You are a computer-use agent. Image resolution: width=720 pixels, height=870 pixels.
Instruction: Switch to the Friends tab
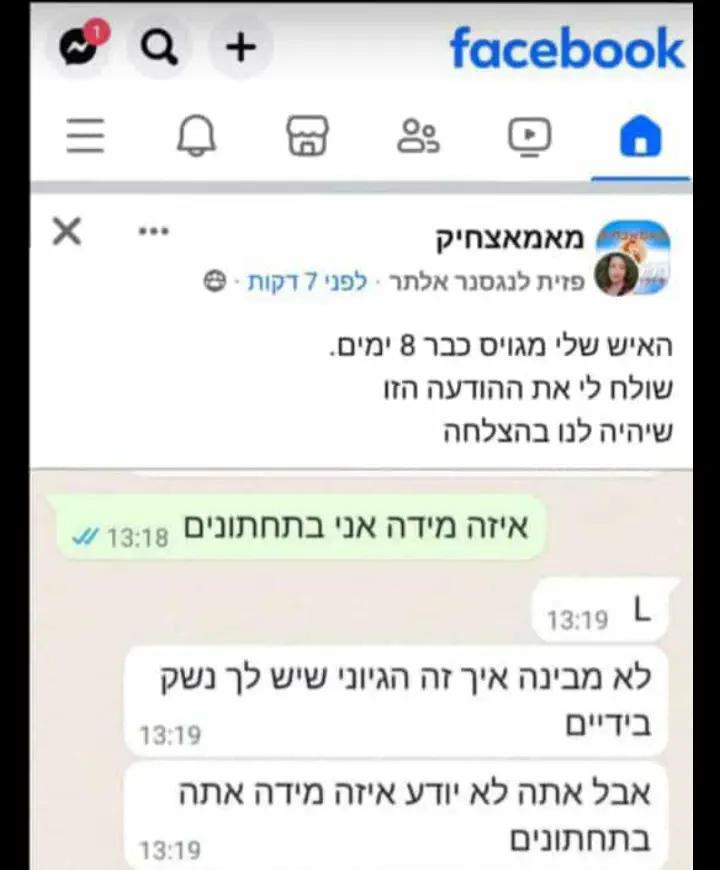[418, 136]
